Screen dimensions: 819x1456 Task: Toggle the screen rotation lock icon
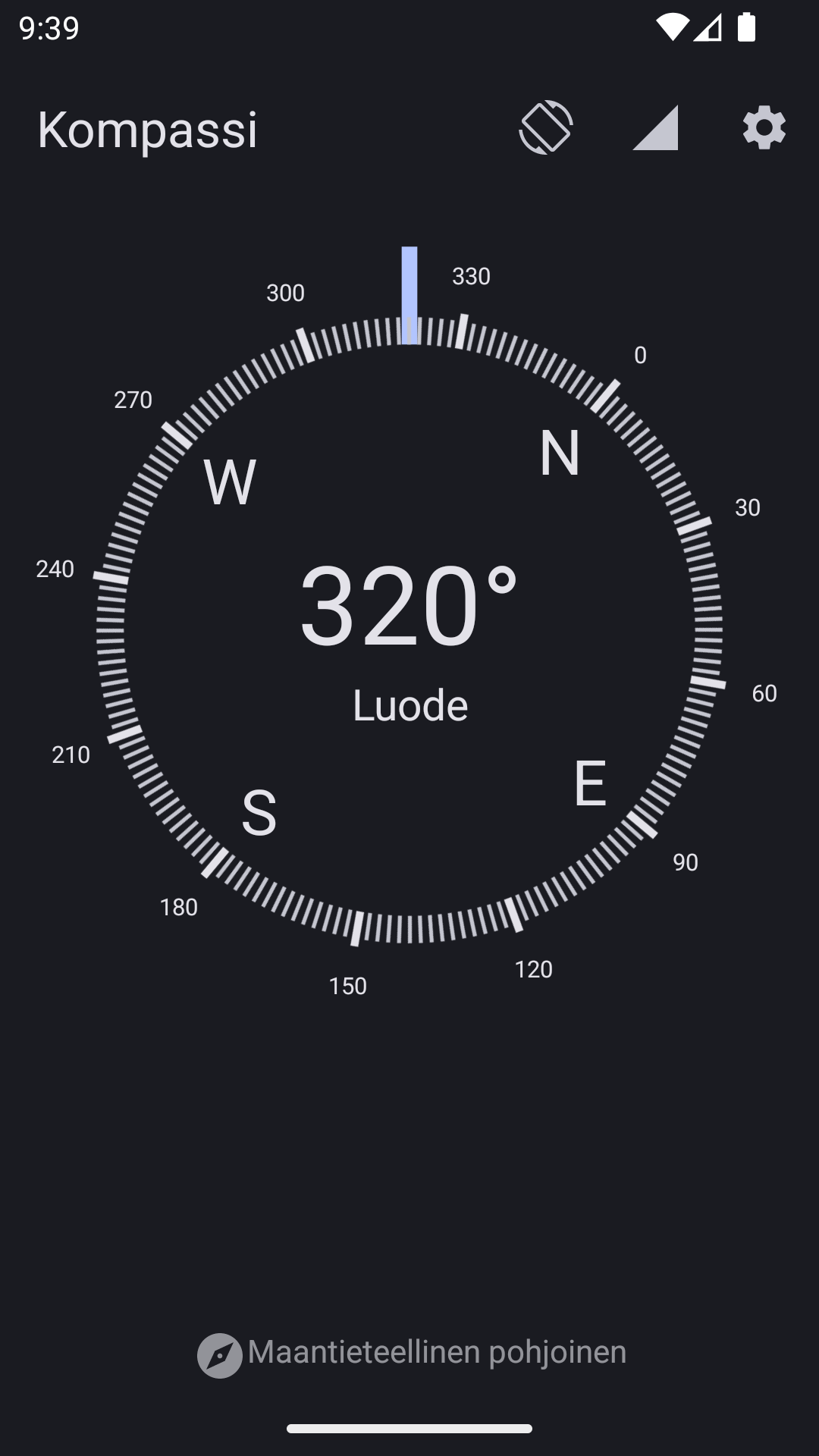tap(546, 127)
